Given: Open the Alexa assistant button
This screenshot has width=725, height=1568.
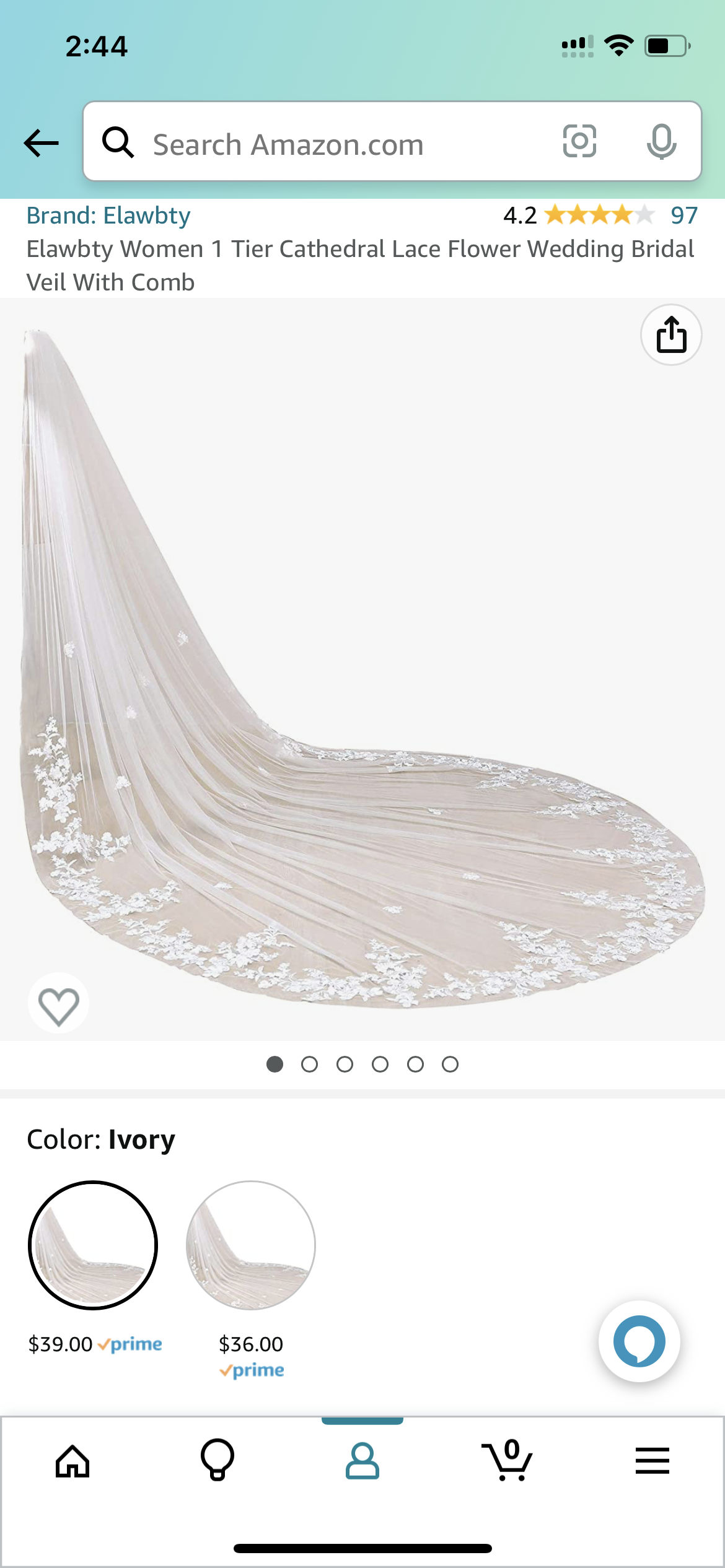Looking at the screenshot, I should click(x=639, y=1341).
